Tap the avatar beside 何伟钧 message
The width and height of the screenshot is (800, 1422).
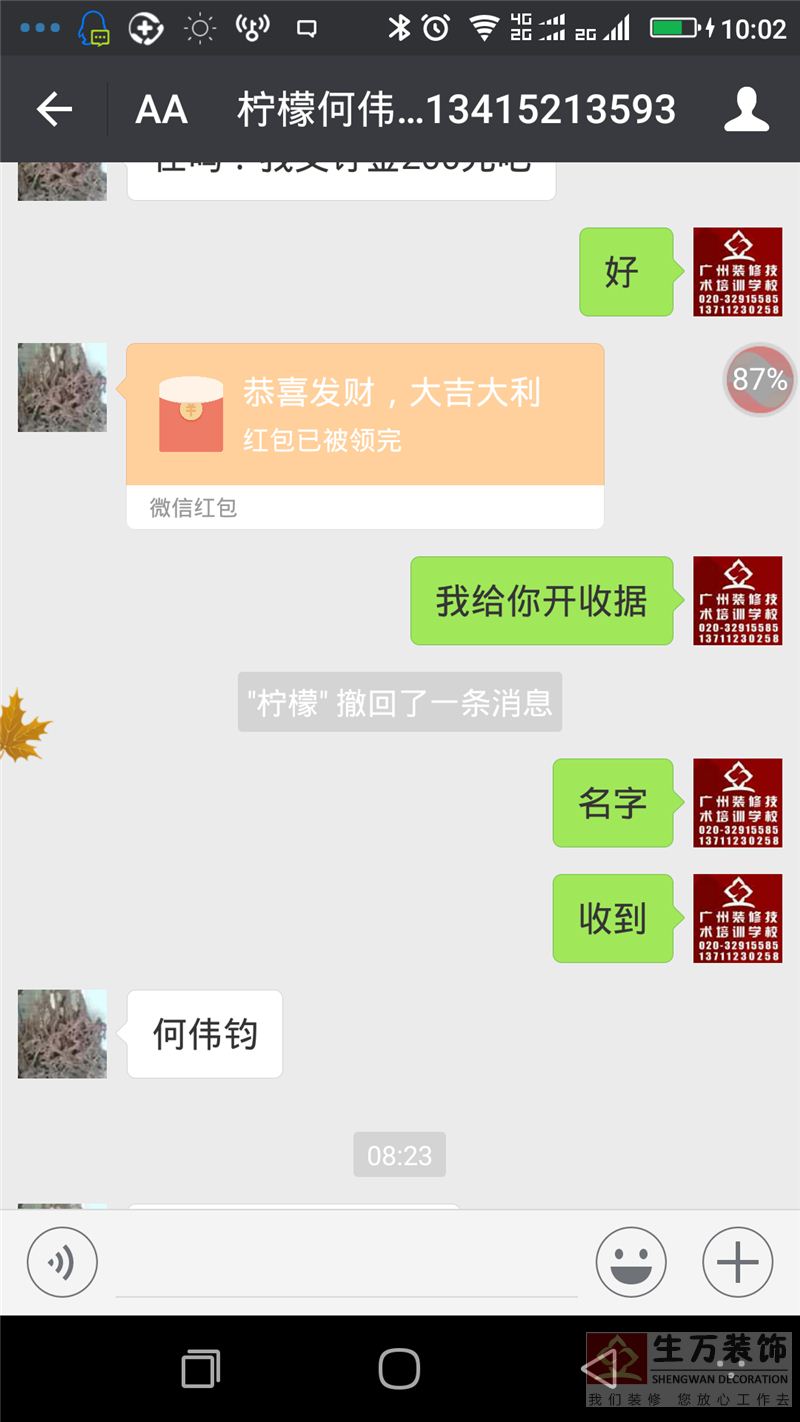(62, 1034)
